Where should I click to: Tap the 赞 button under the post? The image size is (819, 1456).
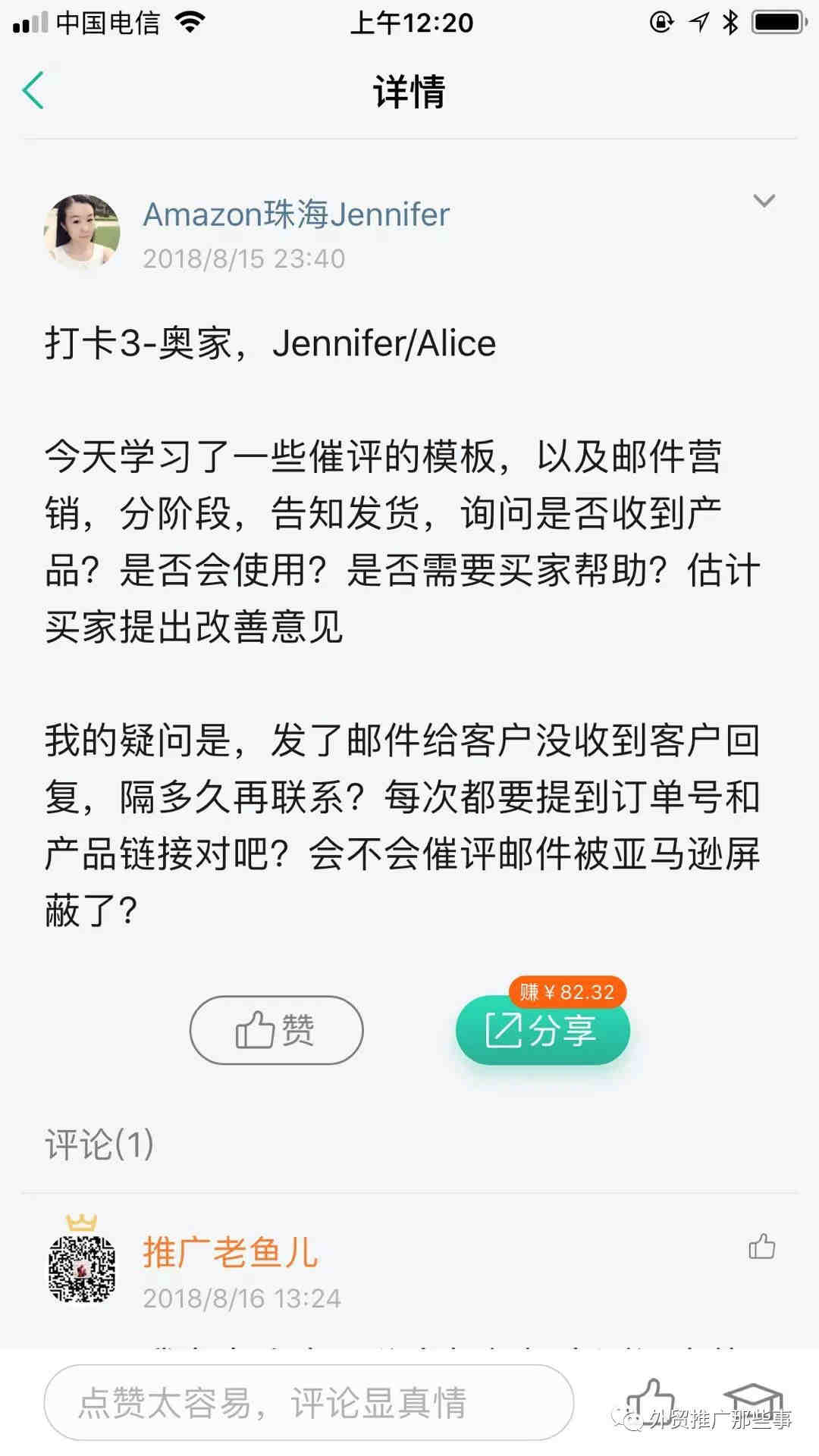coord(276,1029)
